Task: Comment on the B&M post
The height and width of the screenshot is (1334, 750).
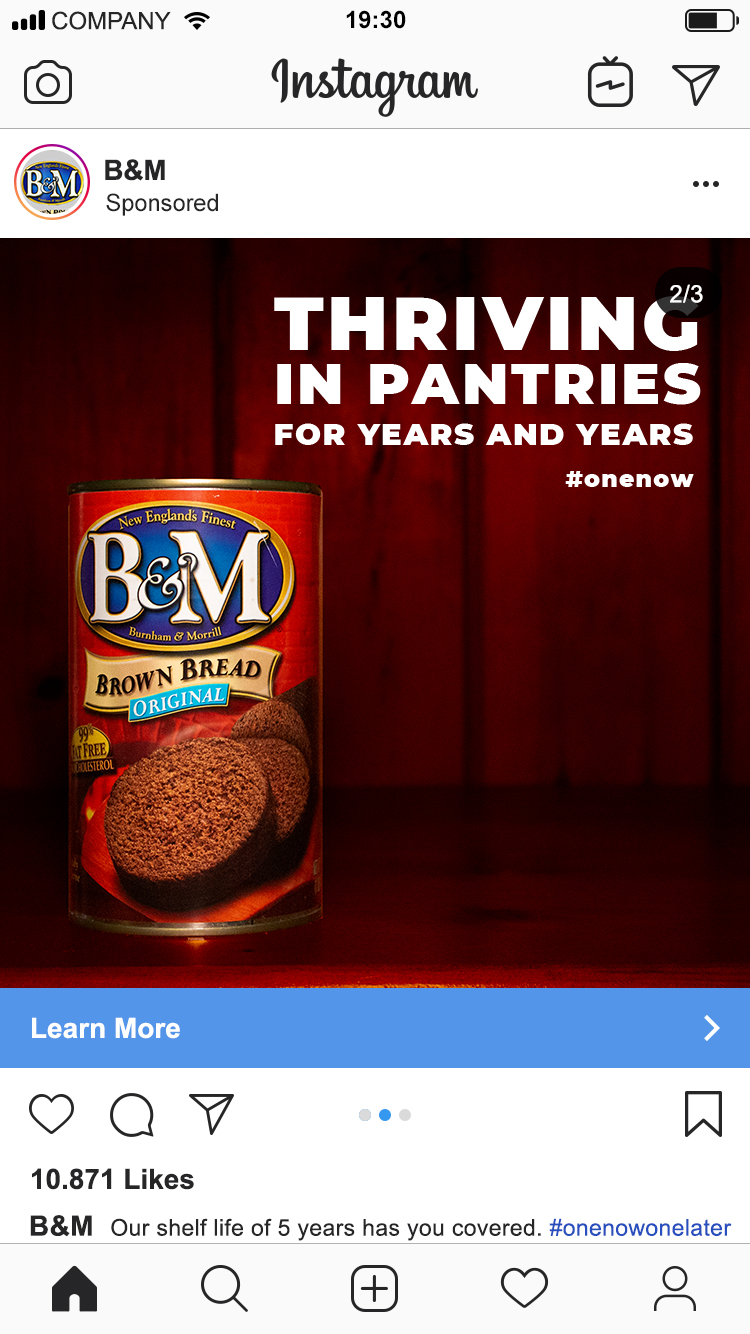Action: (x=131, y=1114)
